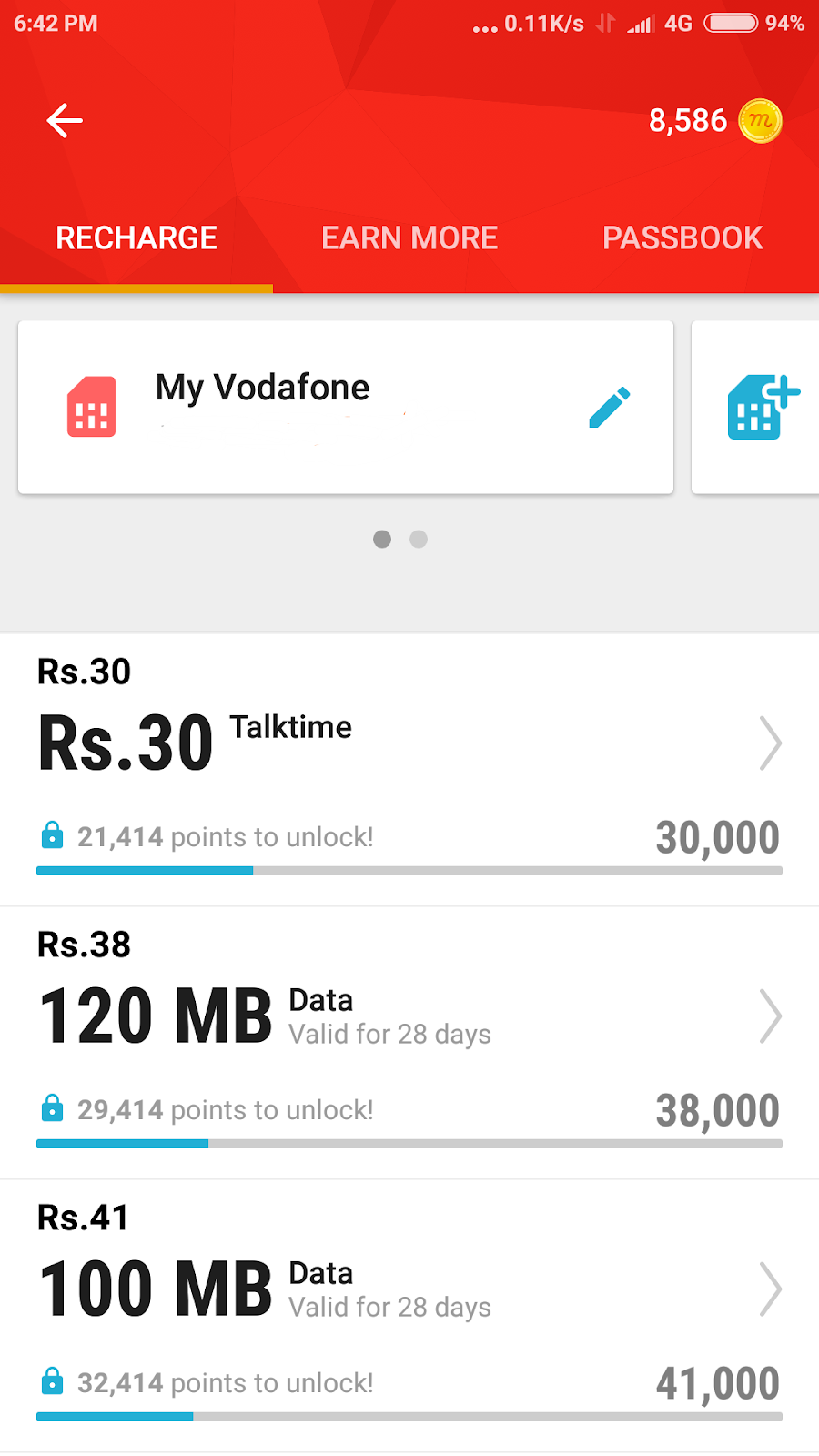This screenshot has width=819, height=1456.
Task: Select the second carousel page dot
Action: pos(419,540)
